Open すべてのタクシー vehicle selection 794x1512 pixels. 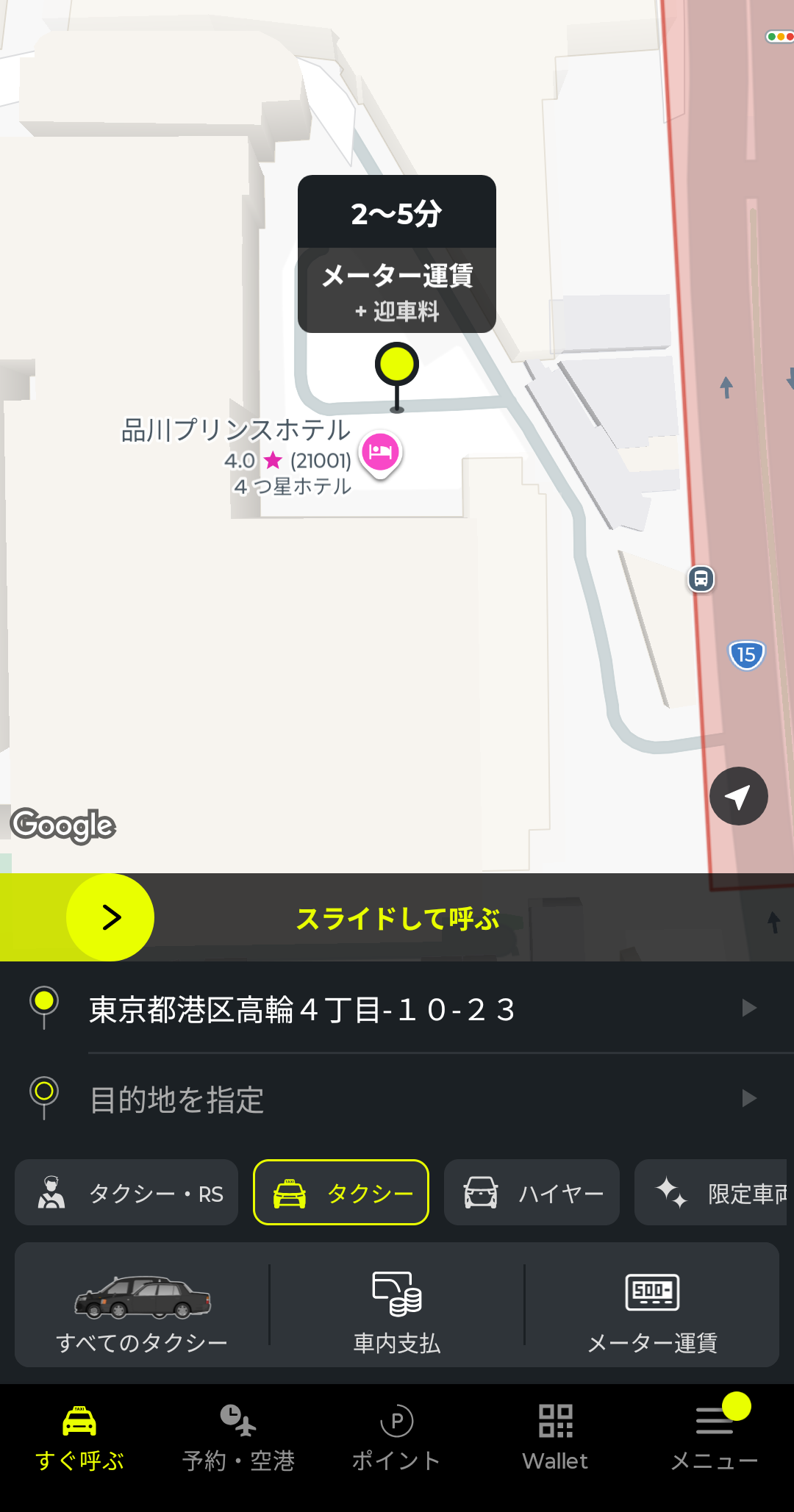pos(142,1305)
